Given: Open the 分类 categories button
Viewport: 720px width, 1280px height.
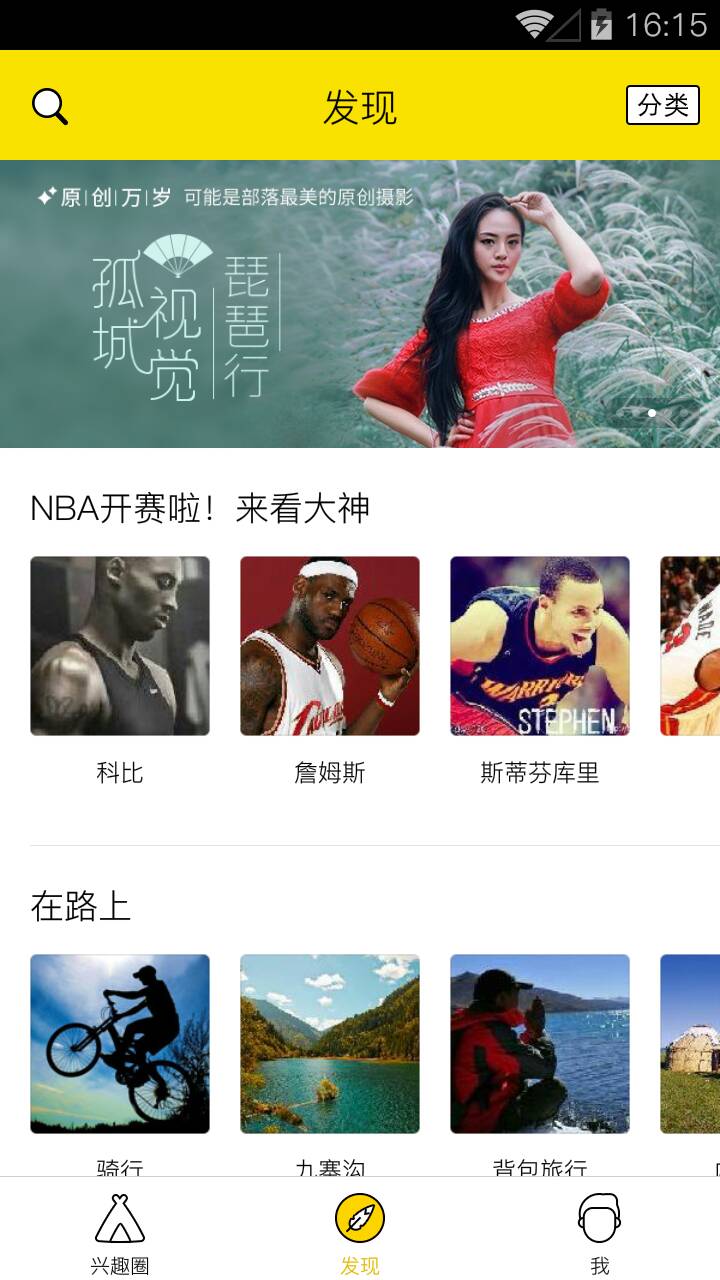Looking at the screenshot, I should [x=662, y=105].
